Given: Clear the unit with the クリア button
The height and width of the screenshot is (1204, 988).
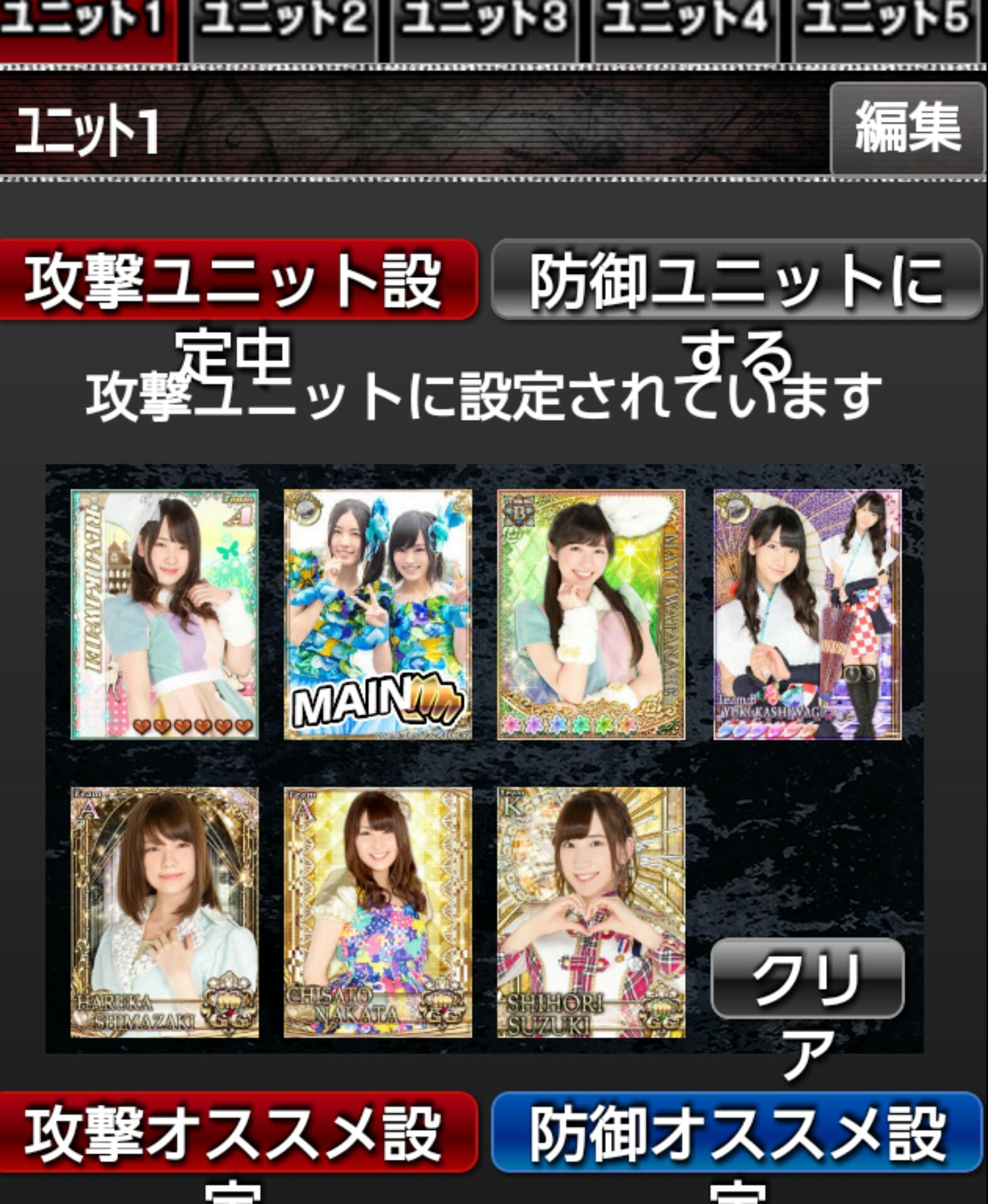Looking at the screenshot, I should [807, 978].
